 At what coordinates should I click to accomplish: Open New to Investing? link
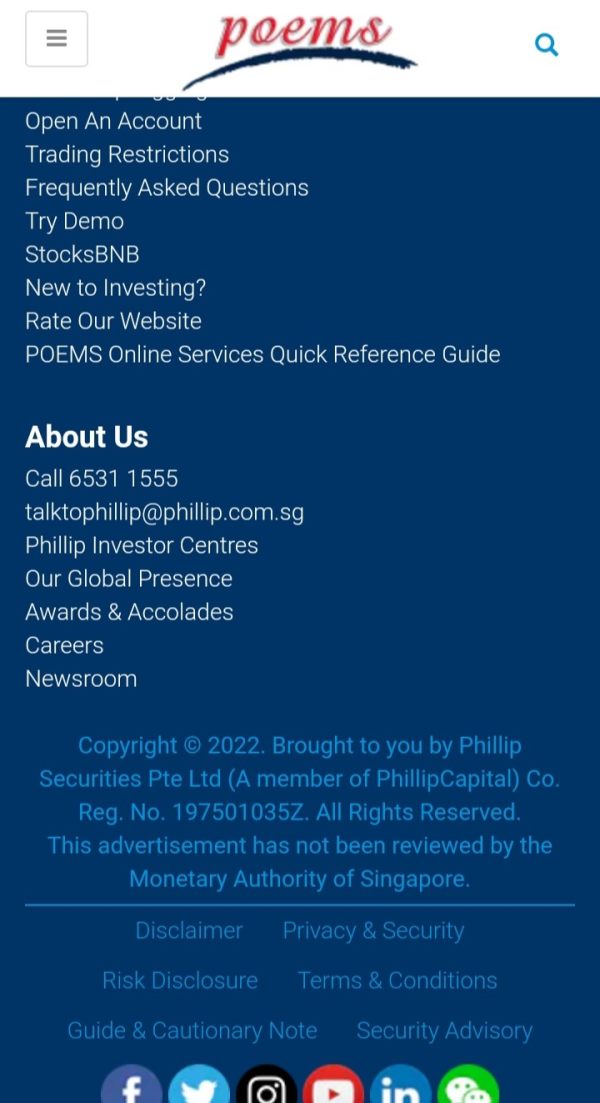(115, 288)
